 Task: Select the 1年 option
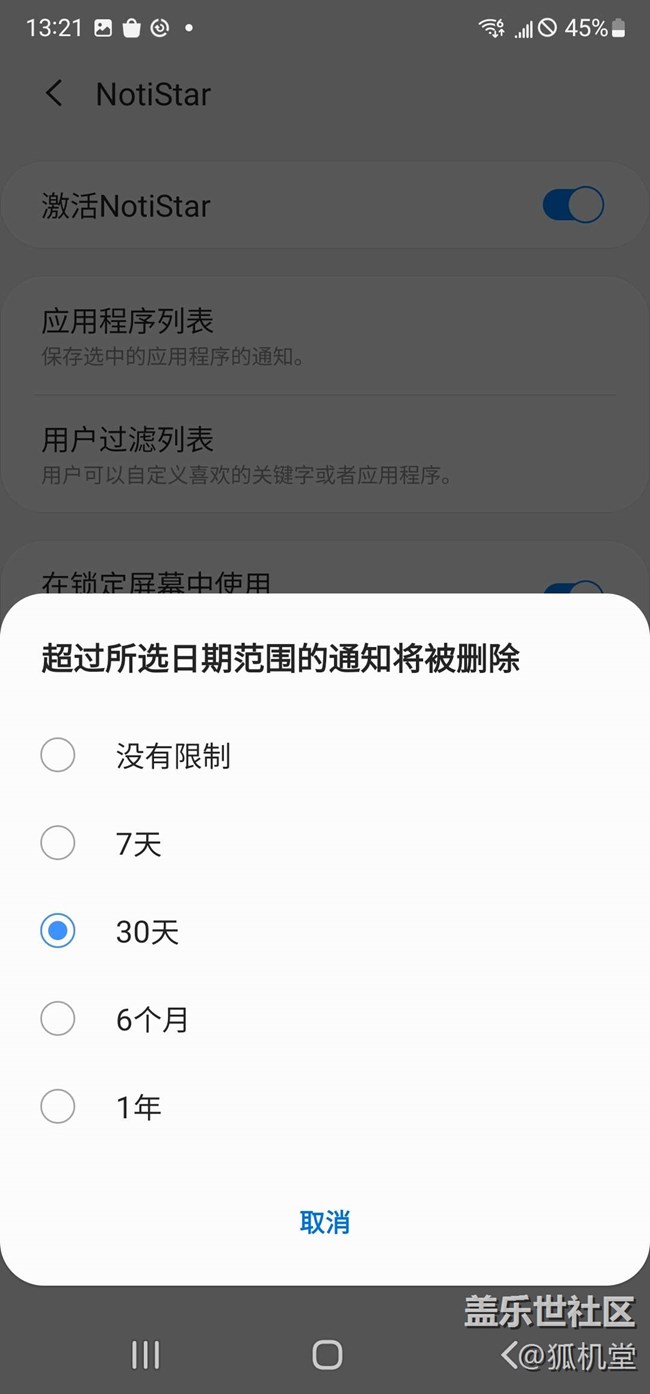325,1107
